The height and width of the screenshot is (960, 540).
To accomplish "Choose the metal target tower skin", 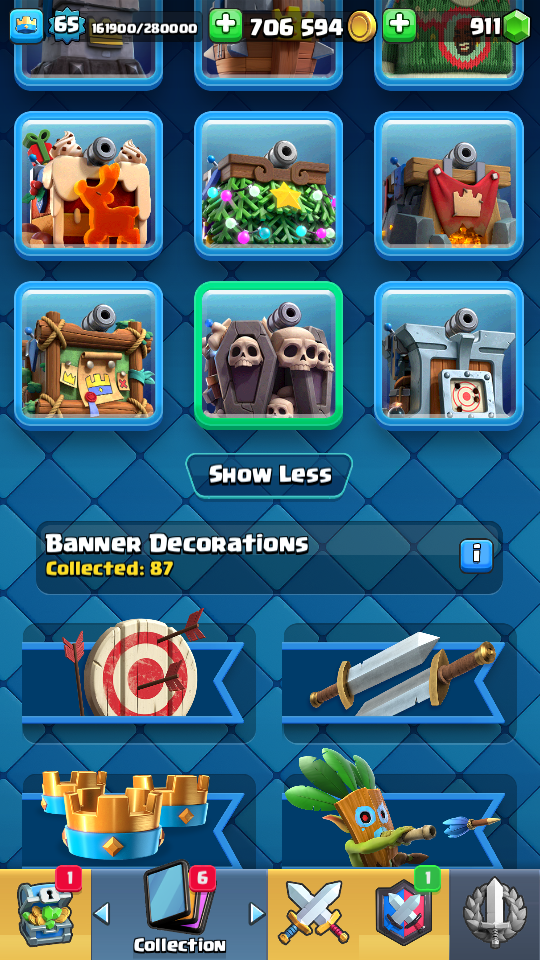I will [x=449, y=355].
